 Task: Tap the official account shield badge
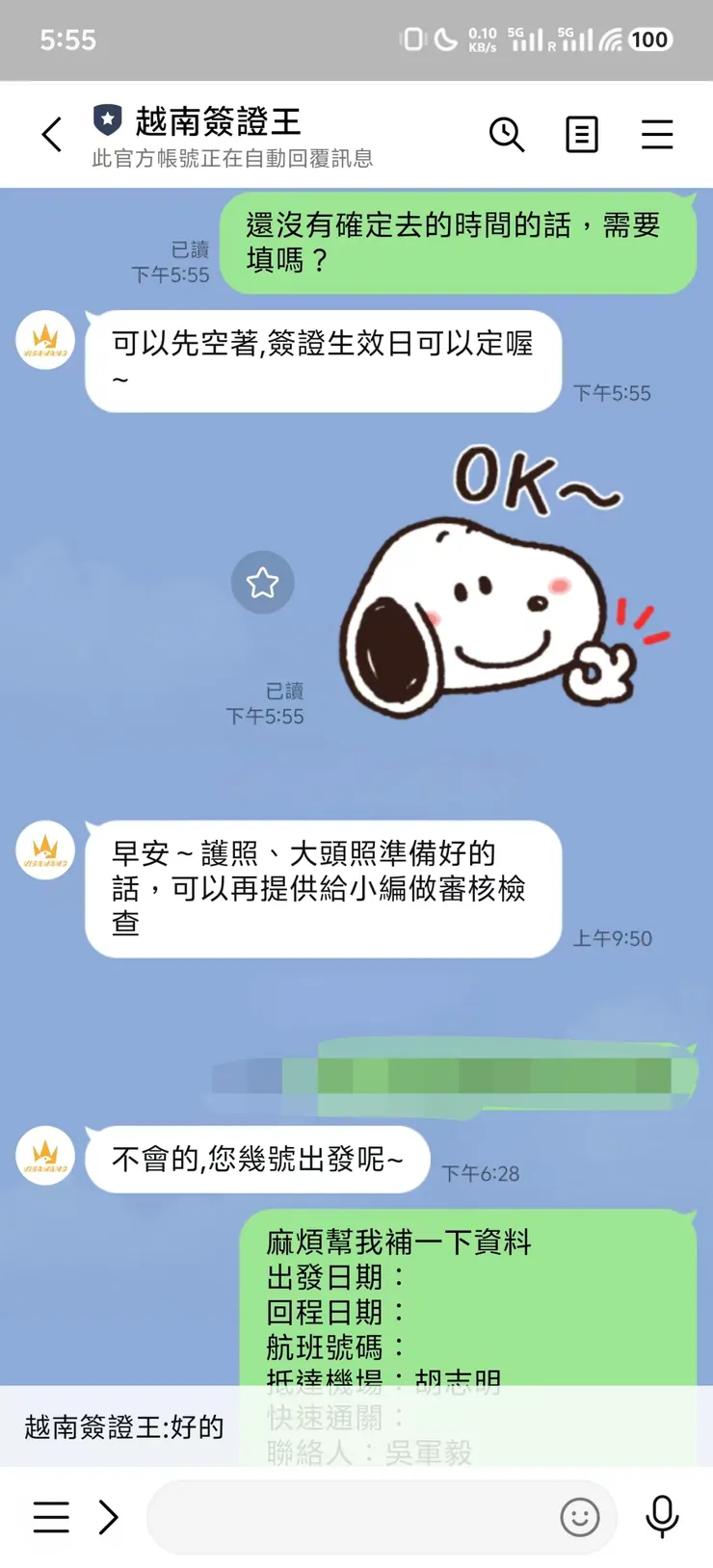tap(108, 121)
